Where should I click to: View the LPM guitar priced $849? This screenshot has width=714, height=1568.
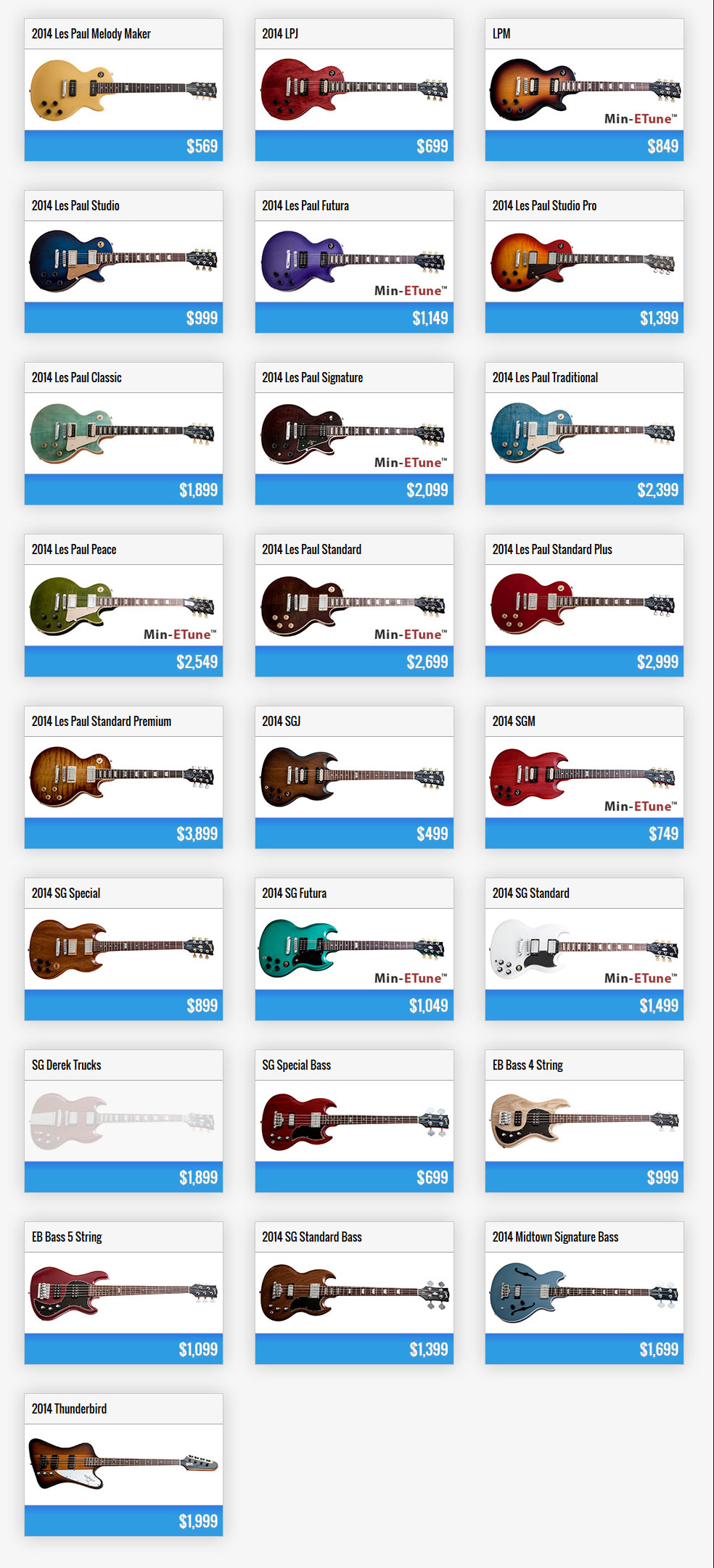tap(584, 90)
